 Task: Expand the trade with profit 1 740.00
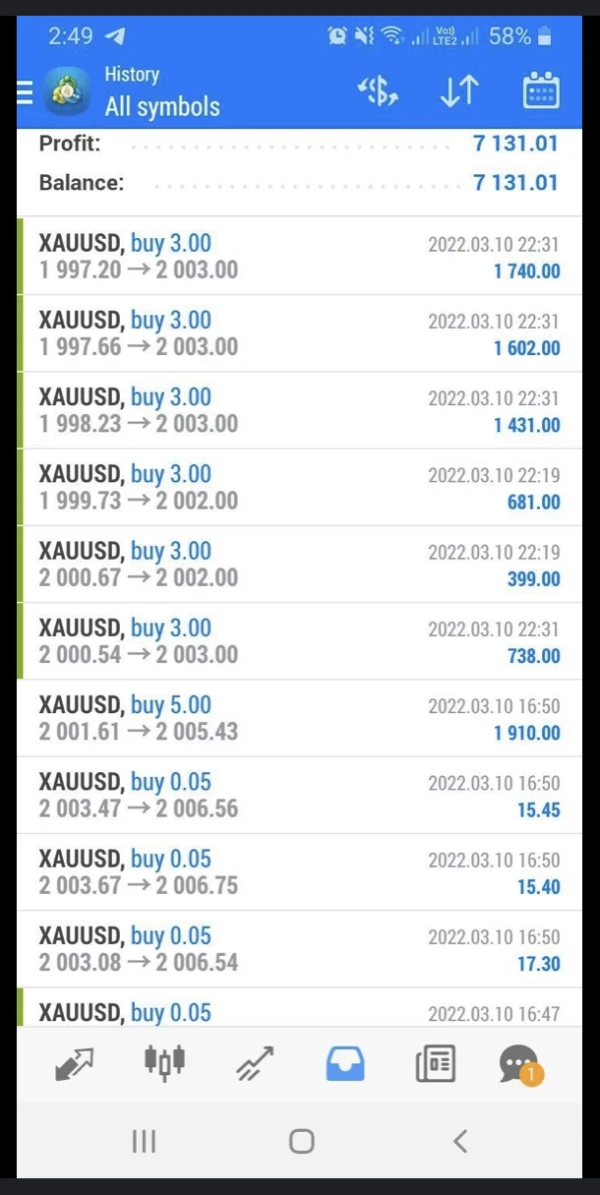(x=300, y=256)
